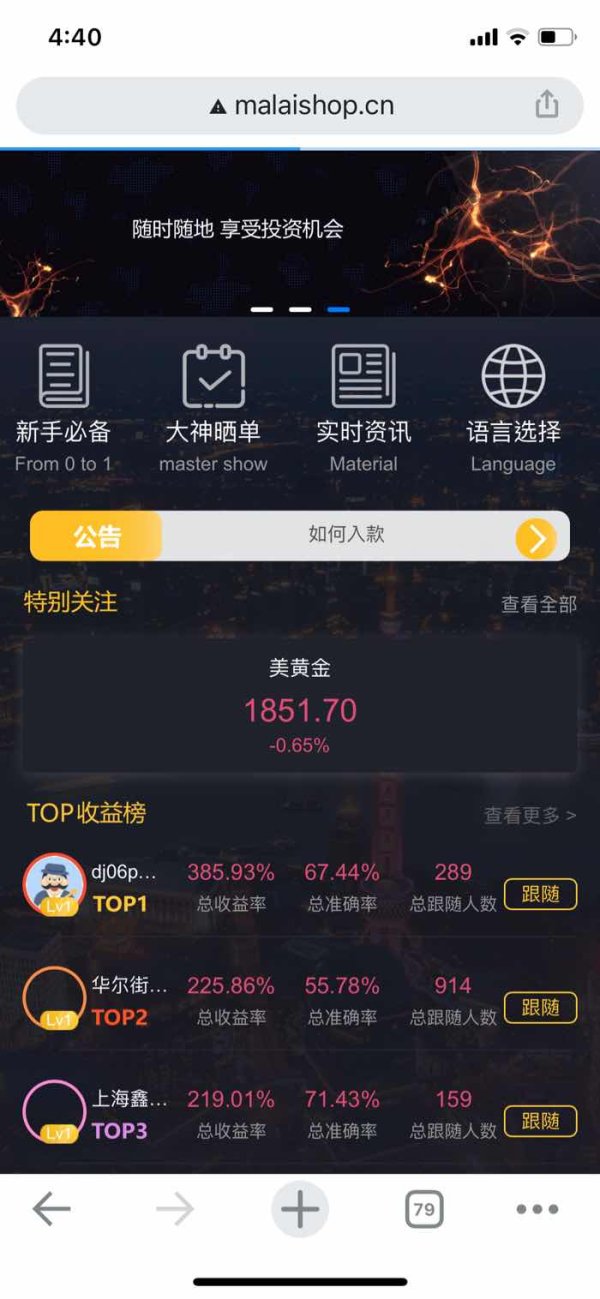Tap 查看全部 beside 特别关注
This screenshot has height=1299, width=600.
538,604
